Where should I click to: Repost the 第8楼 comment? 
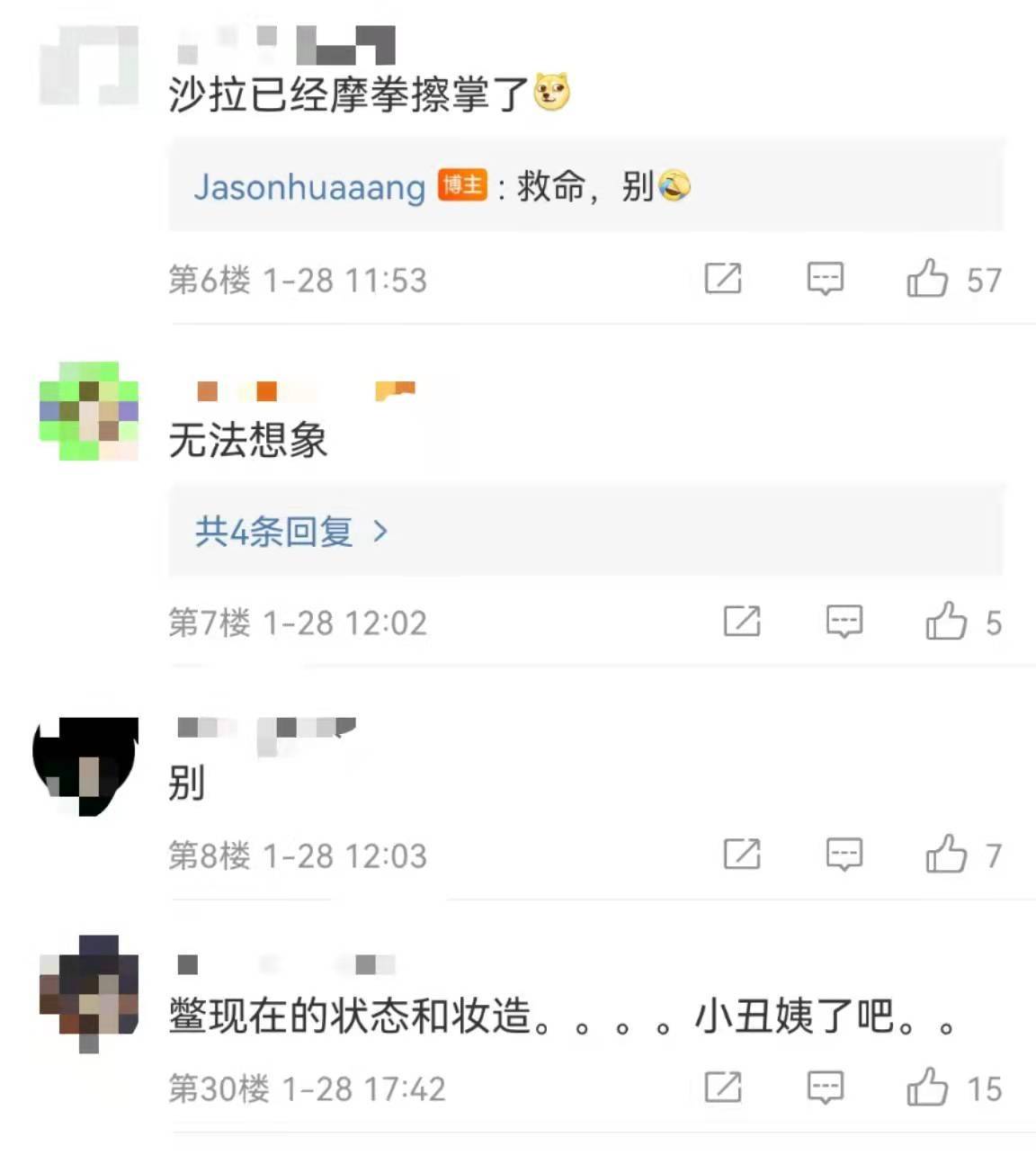pyautogui.click(x=742, y=855)
